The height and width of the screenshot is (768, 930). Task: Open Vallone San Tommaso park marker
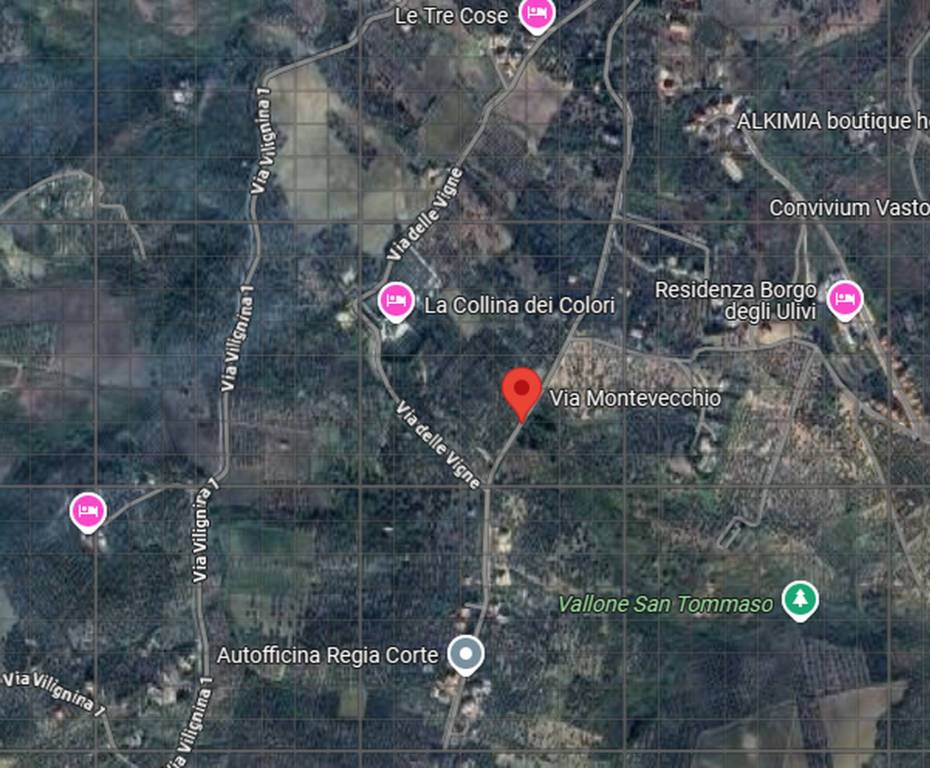(799, 599)
